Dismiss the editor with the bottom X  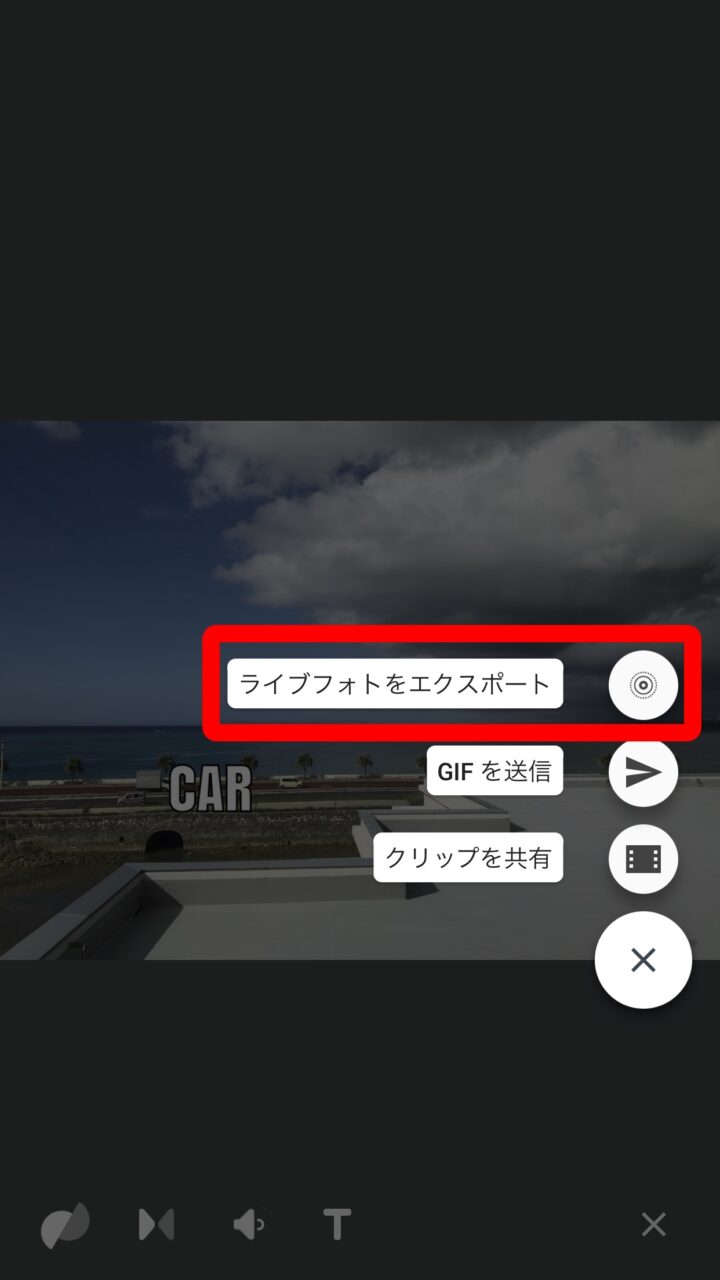pyautogui.click(x=653, y=1225)
